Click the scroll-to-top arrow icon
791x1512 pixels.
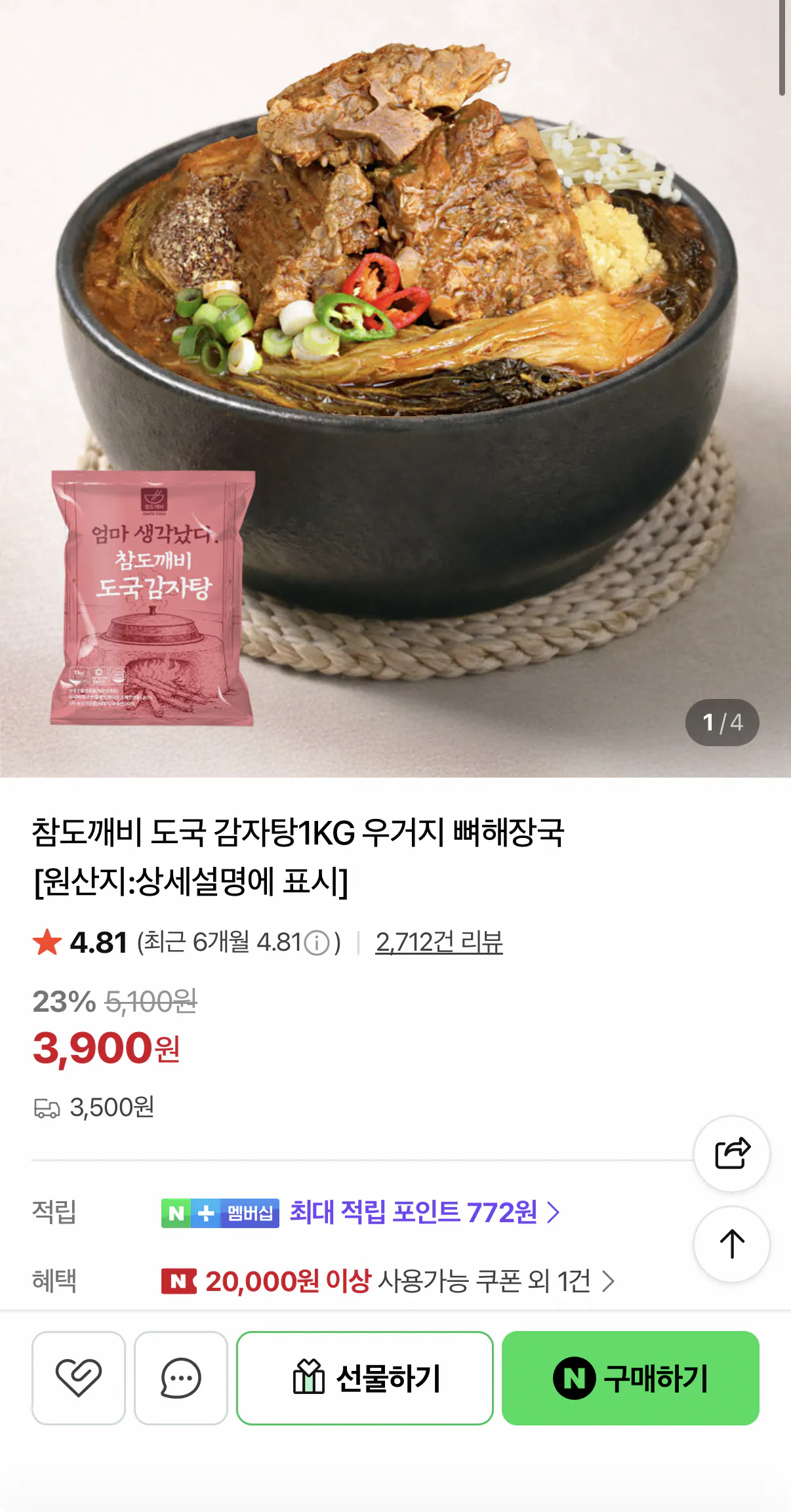pyautogui.click(x=731, y=1245)
